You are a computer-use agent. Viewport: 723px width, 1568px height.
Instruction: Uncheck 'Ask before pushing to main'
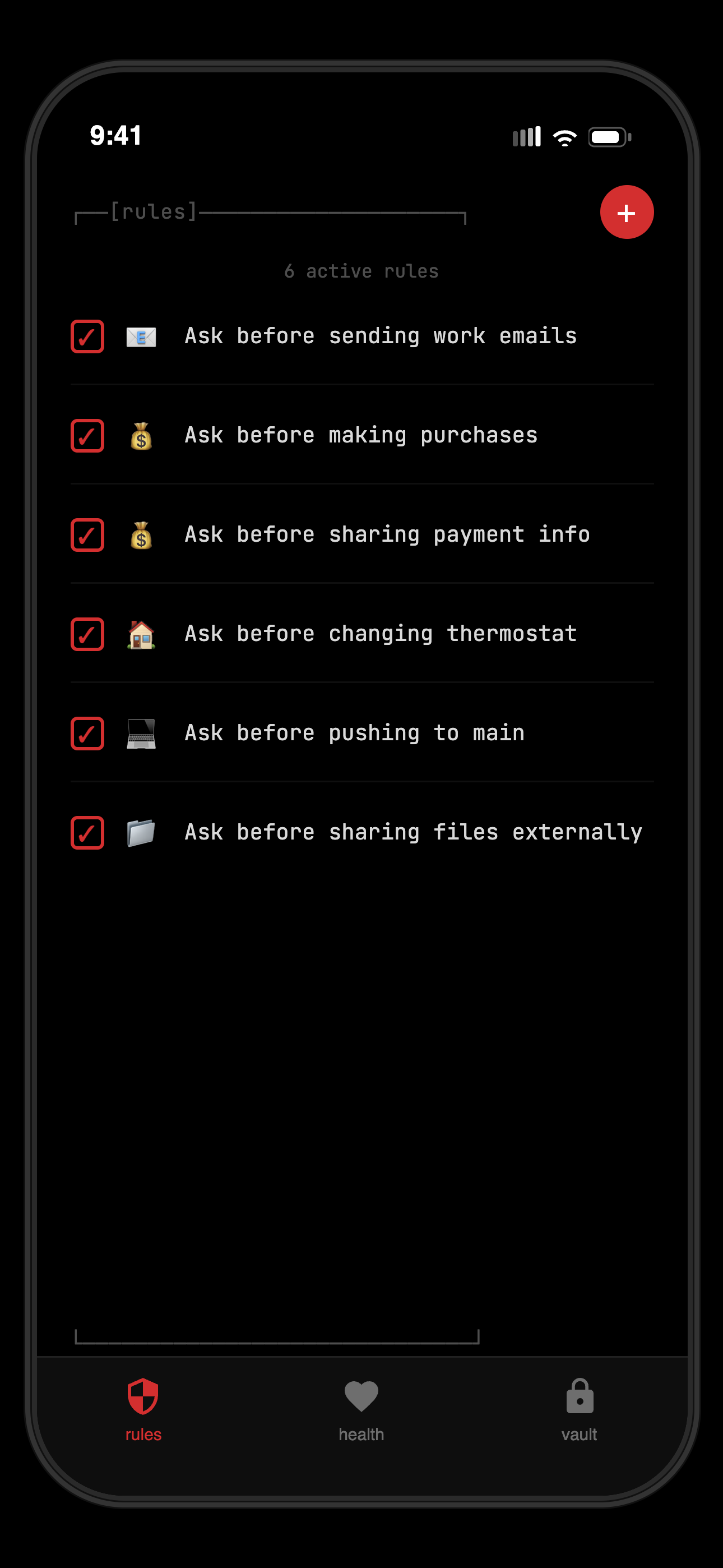(x=87, y=734)
